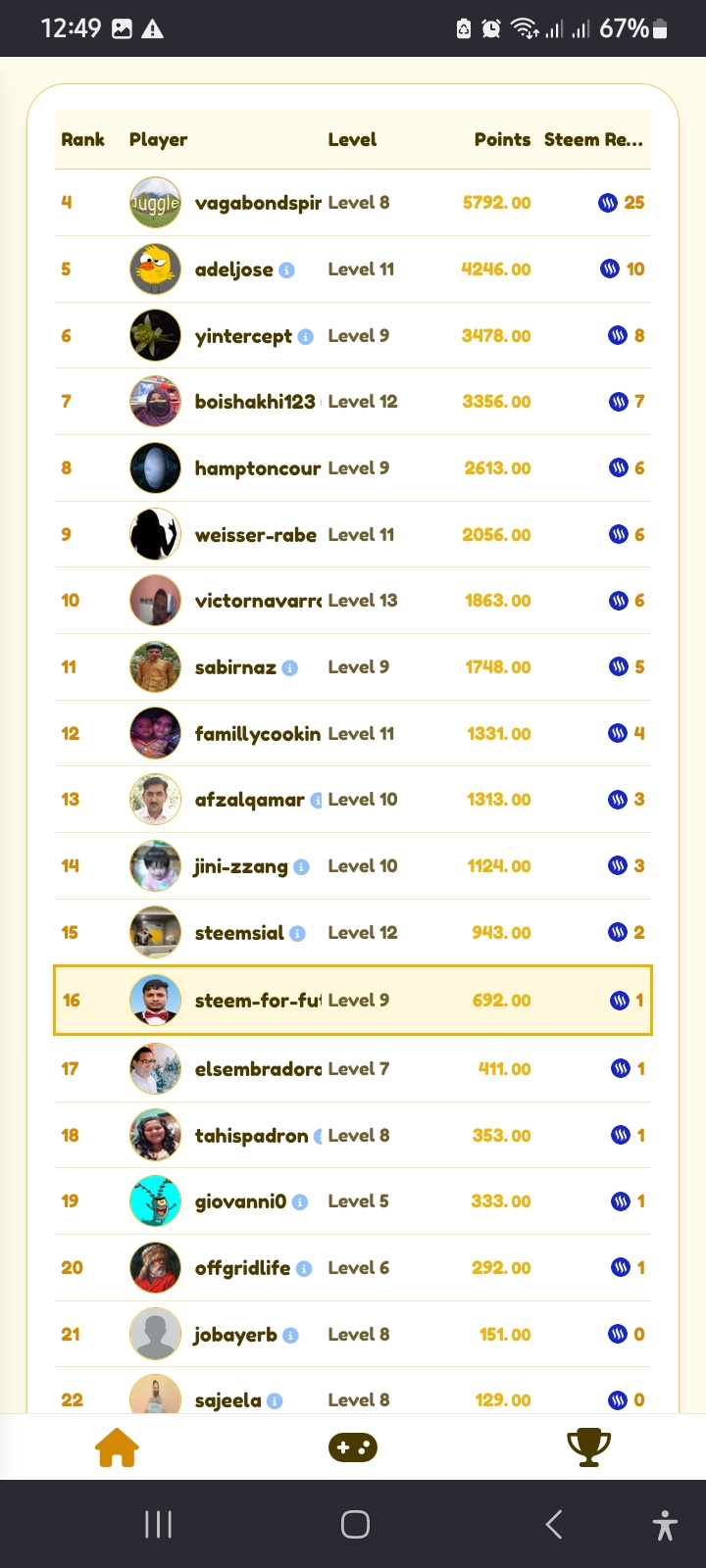Tap the info icon beside yintercept
The width and height of the screenshot is (706, 1568).
point(305,337)
